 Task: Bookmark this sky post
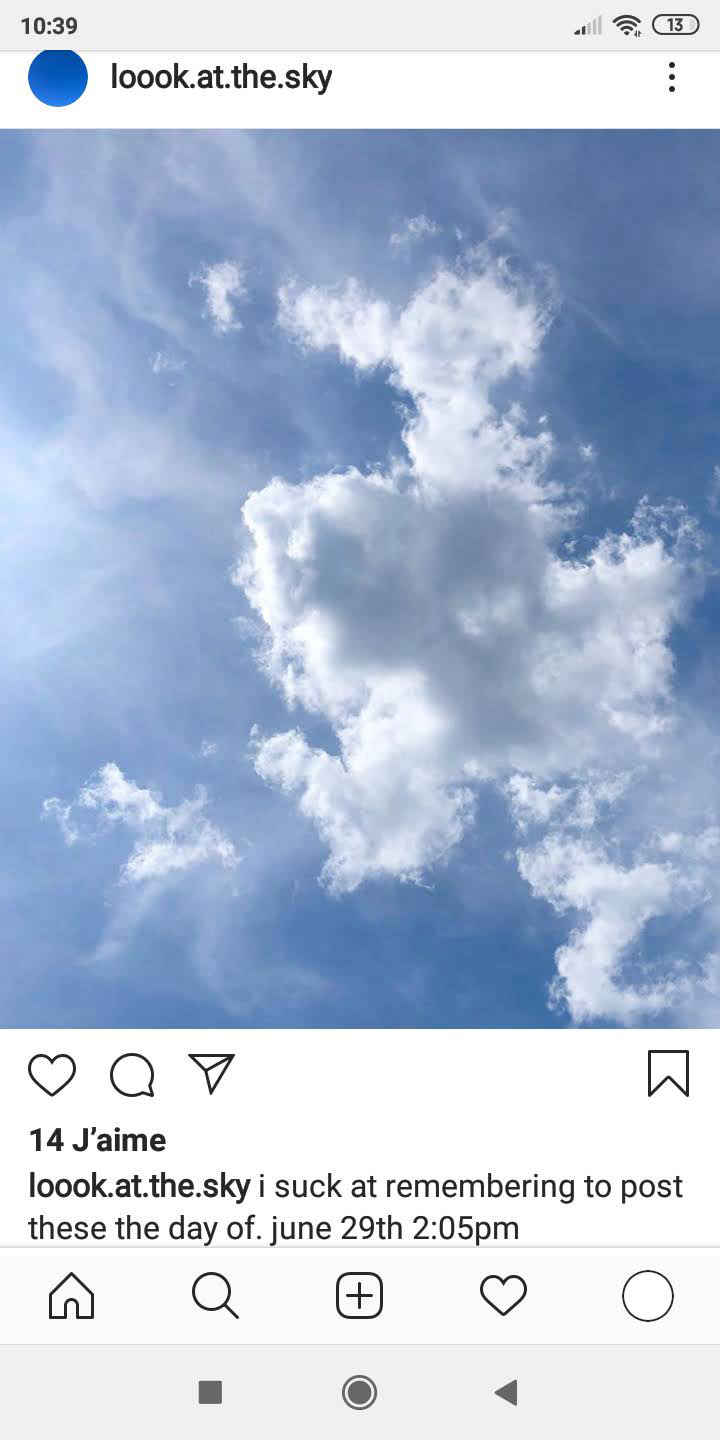(668, 1074)
